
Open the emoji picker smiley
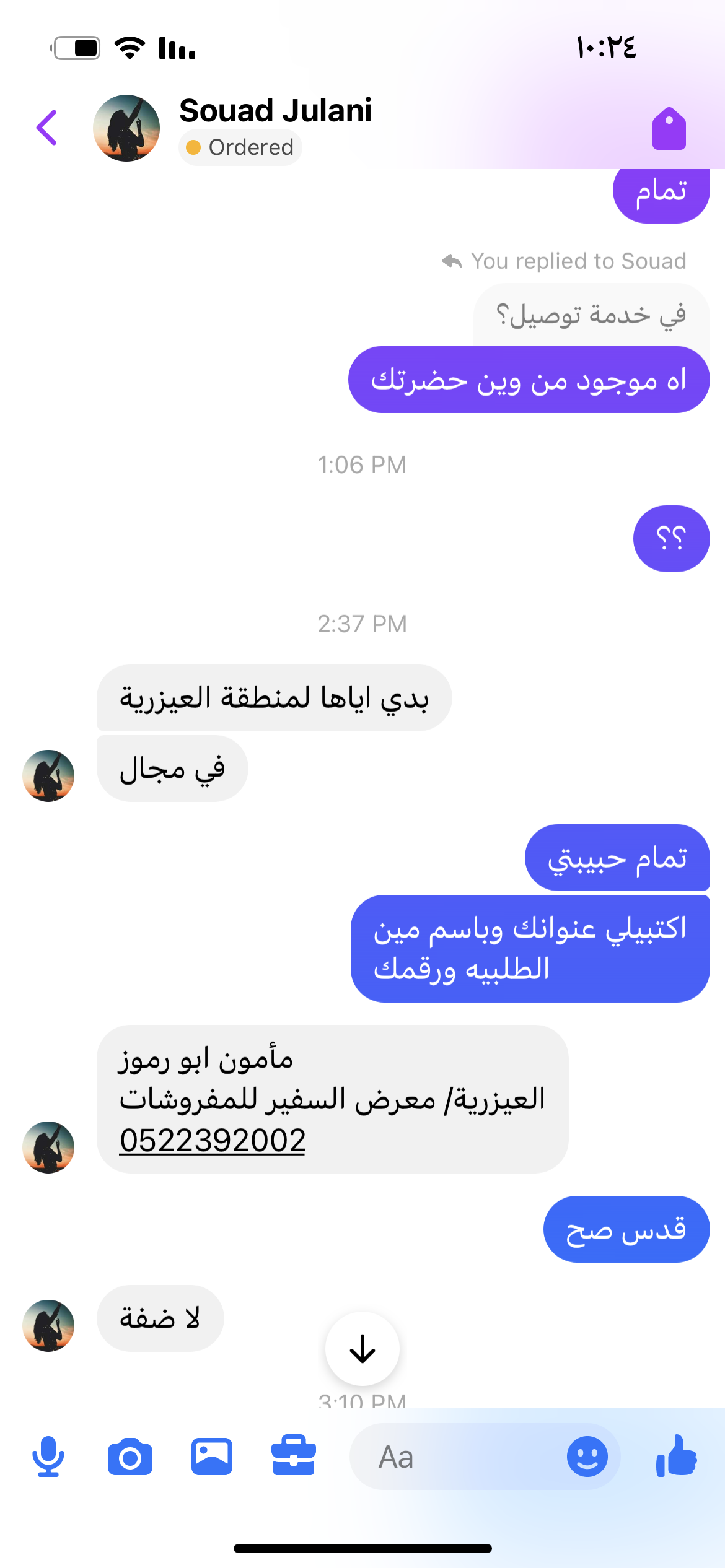click(587, 1457)
